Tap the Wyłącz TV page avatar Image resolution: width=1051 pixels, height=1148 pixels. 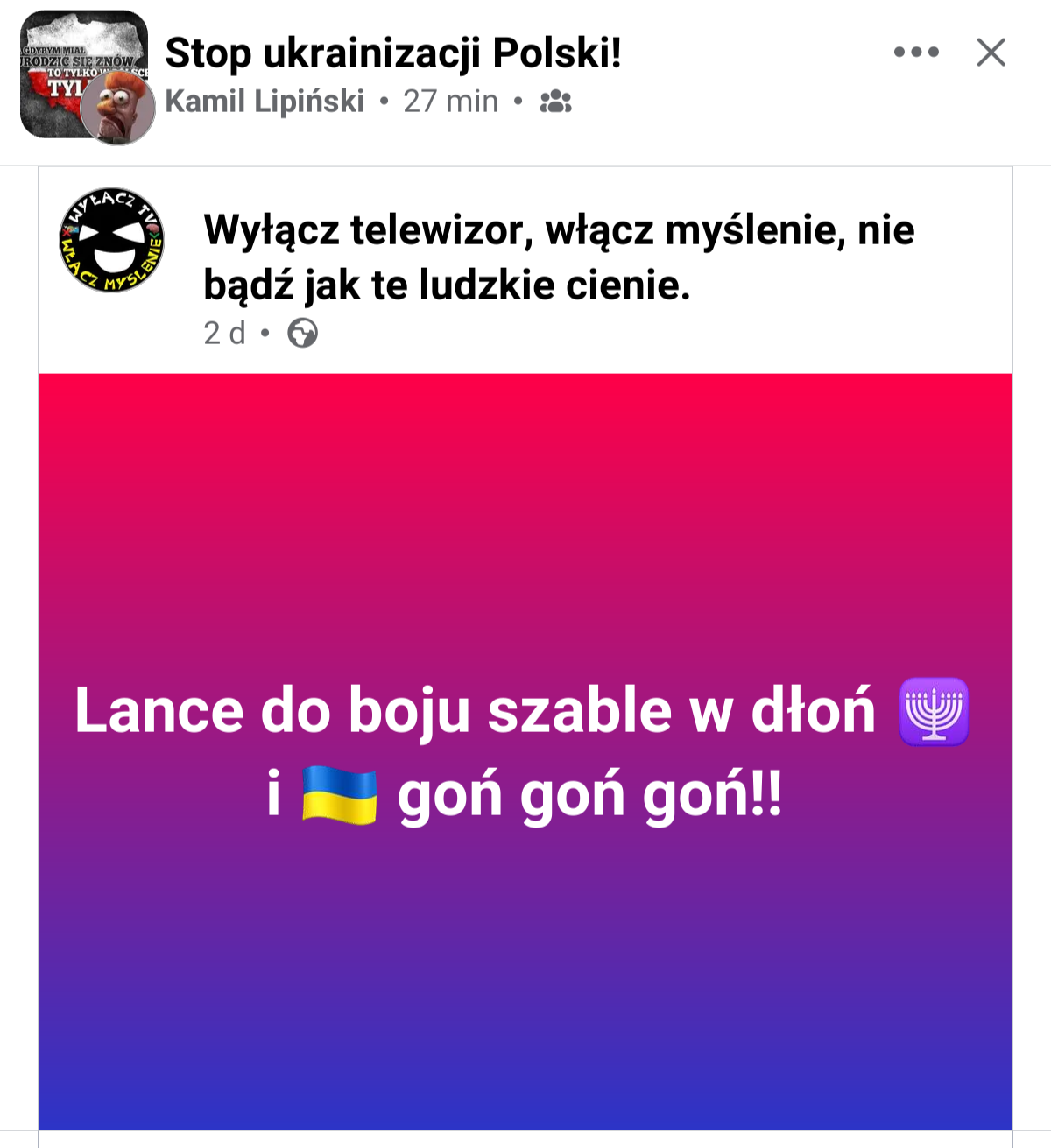point(111,240)
